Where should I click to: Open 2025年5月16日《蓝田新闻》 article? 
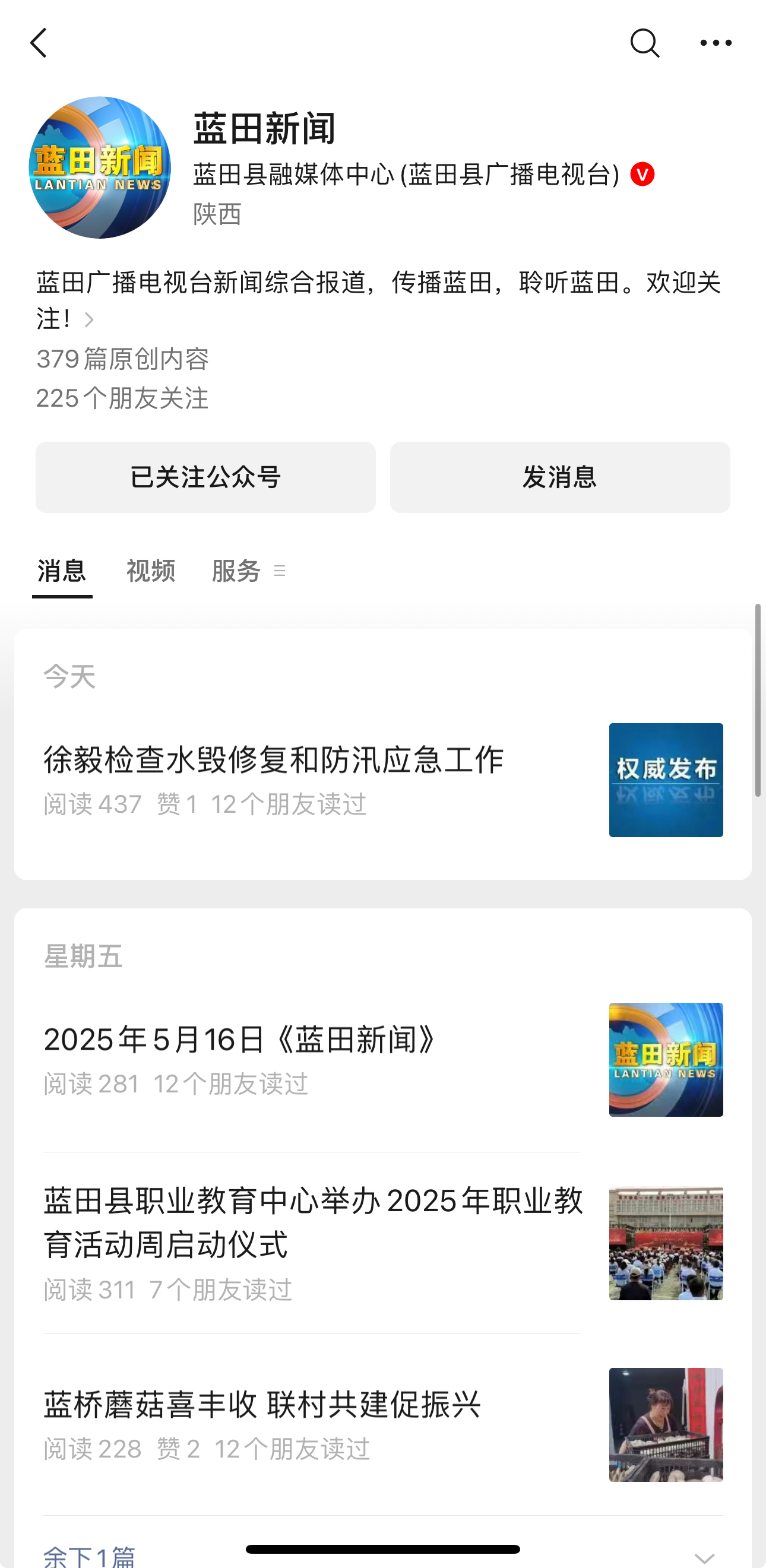240,1040
